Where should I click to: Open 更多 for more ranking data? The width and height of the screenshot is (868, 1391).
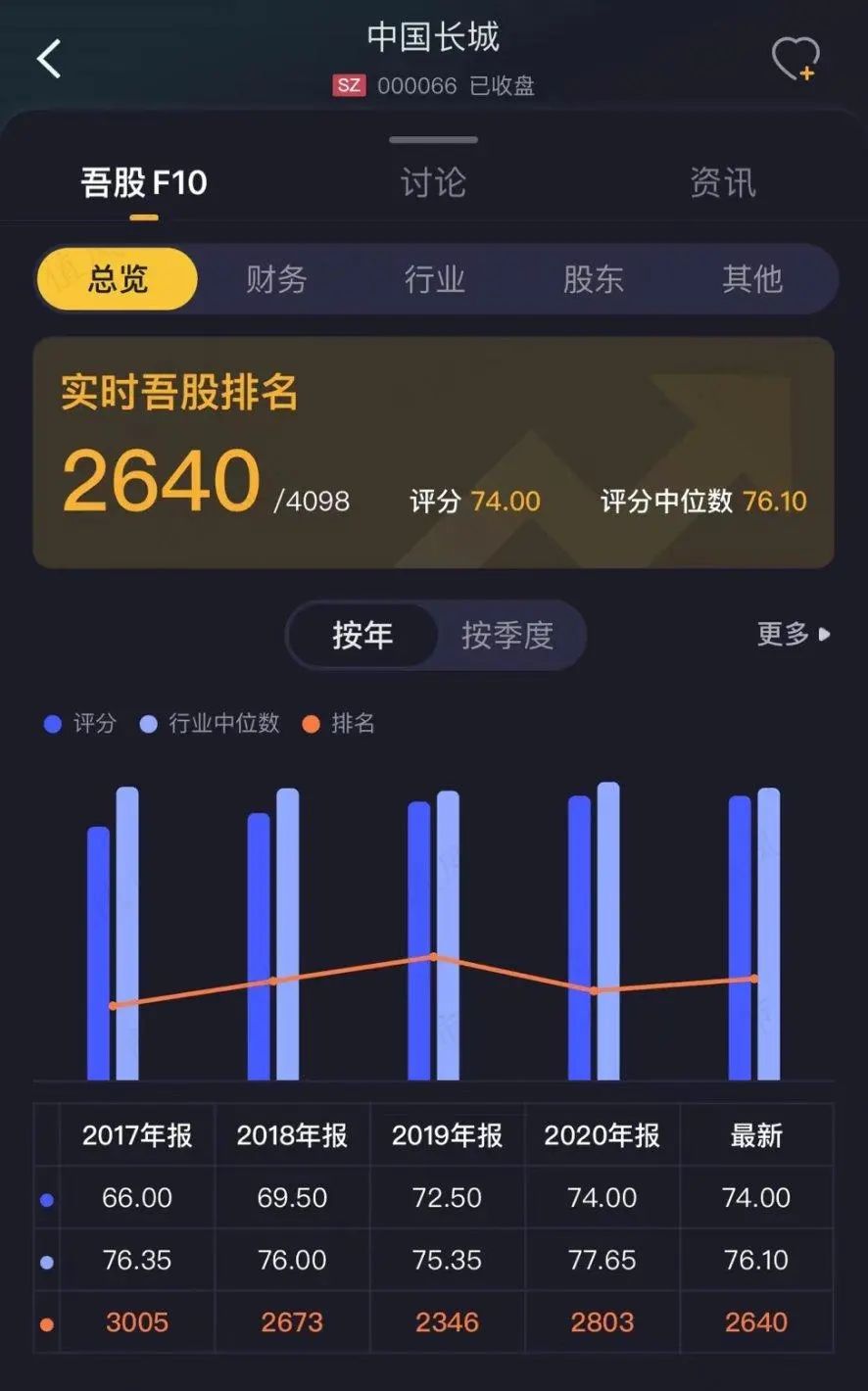[793, 634]
